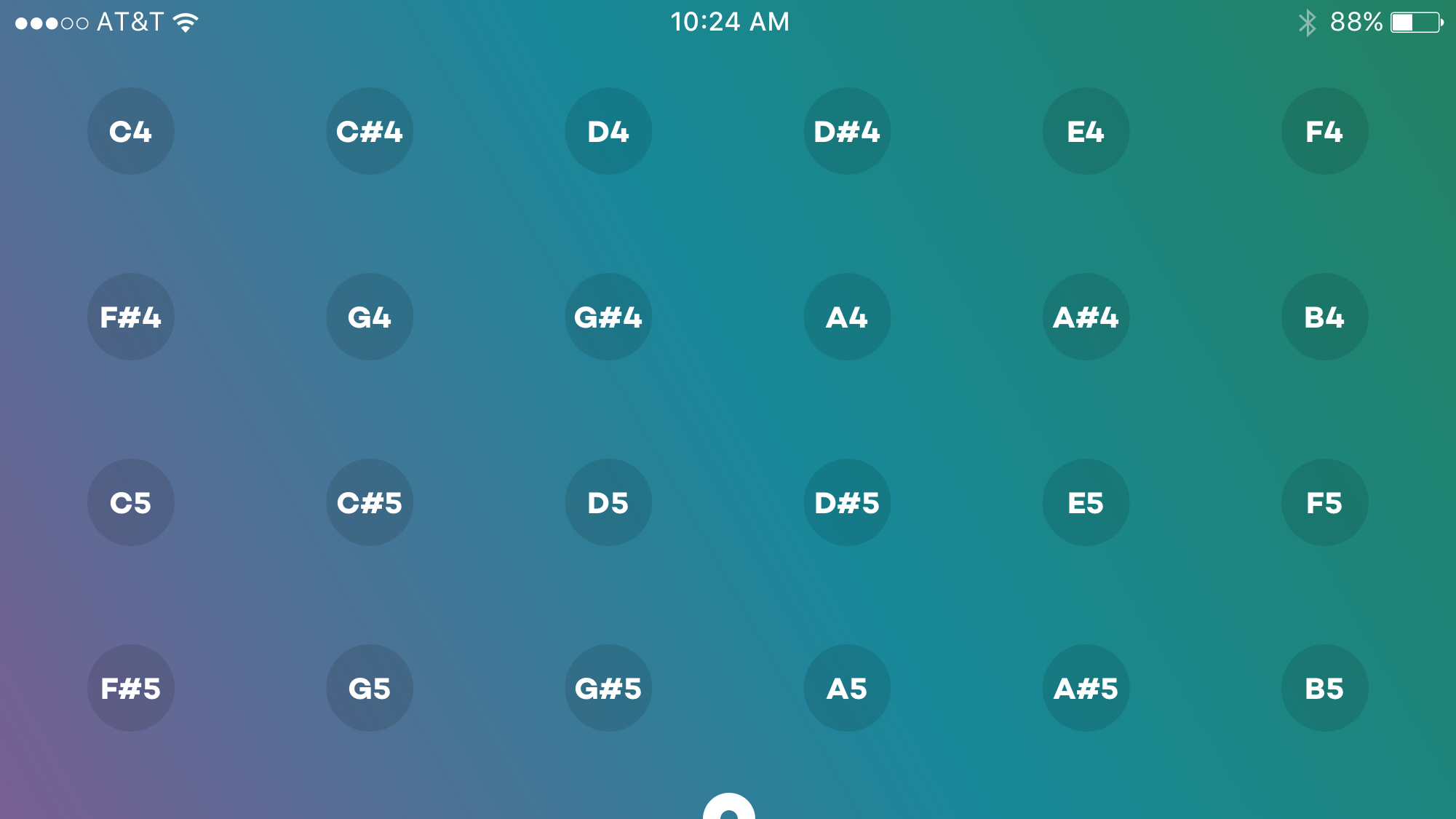Image resolution: width=1456 pixels, height=819 pixels.
Task: Tap the C#4 note pad
Action: pos(370,131)
